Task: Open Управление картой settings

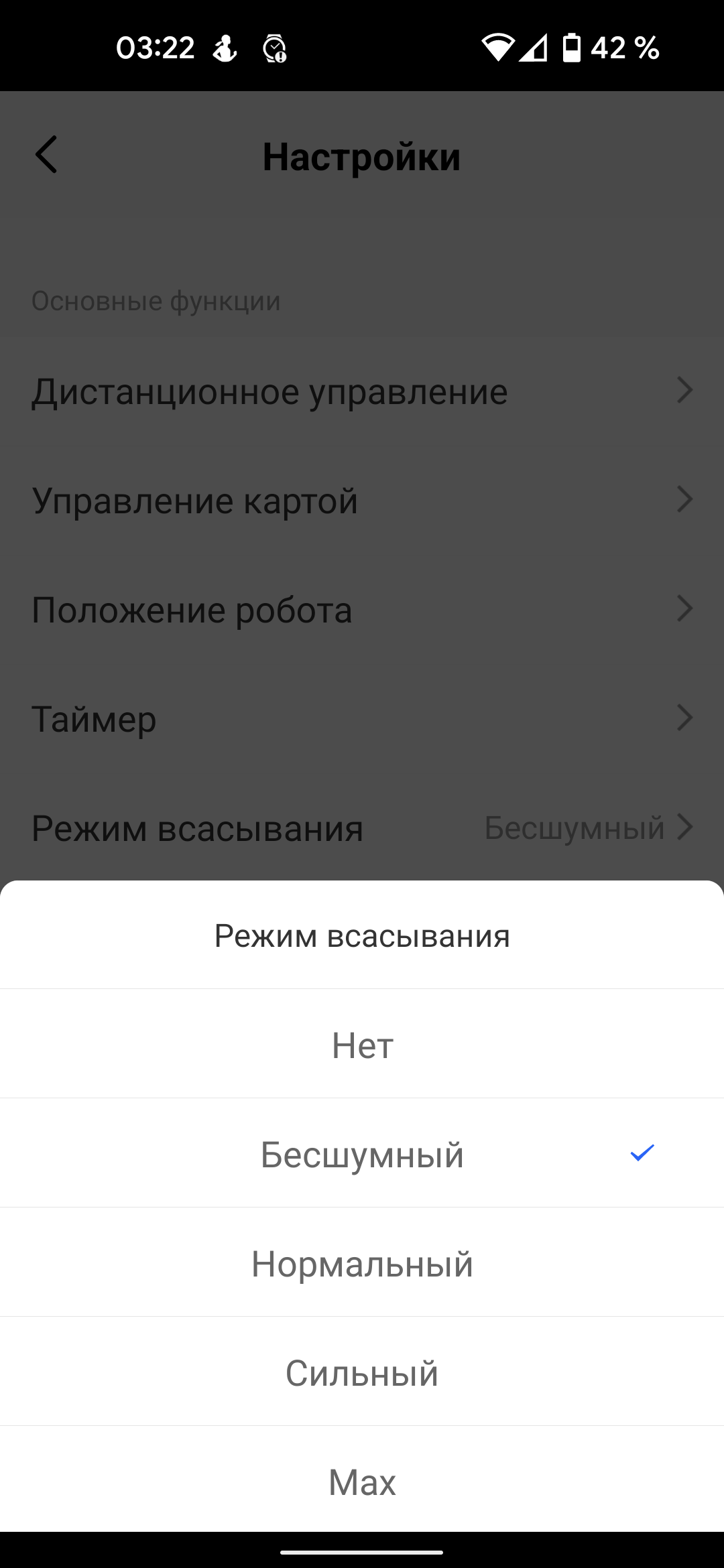Action: click(x=362, y=501)
